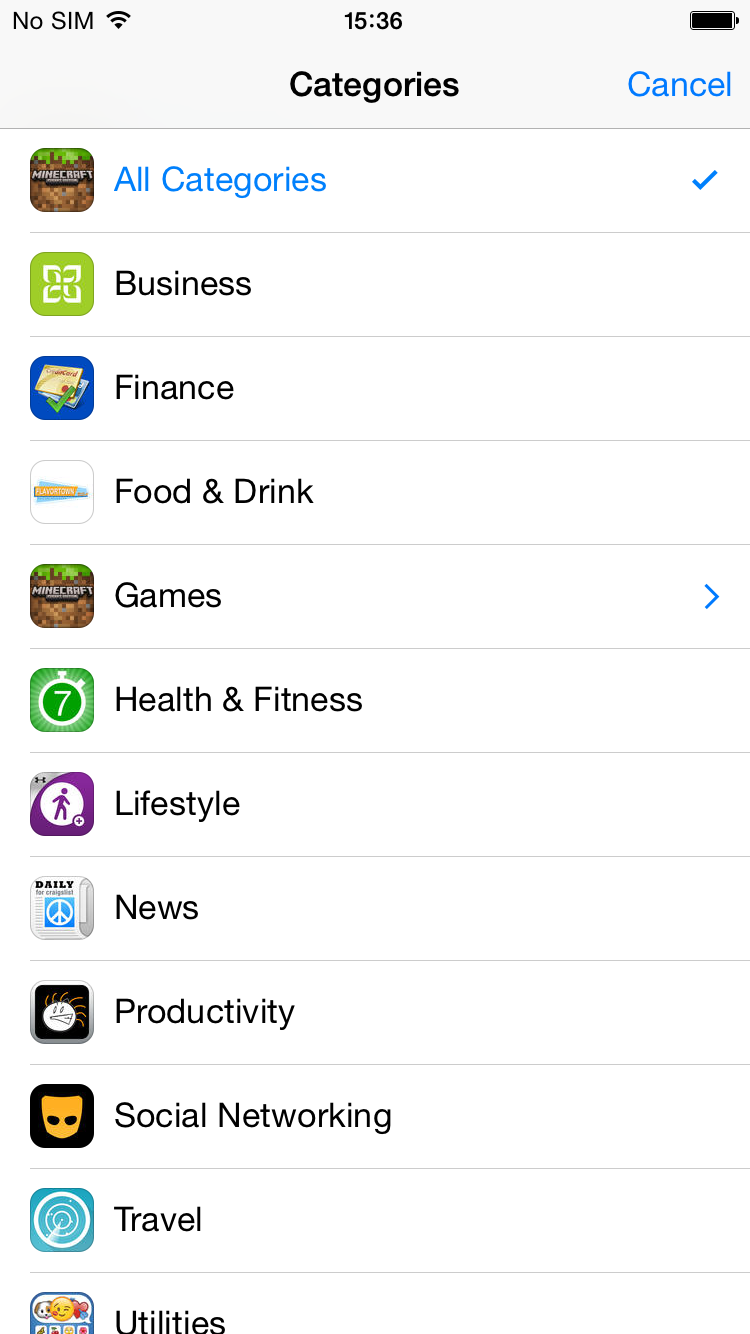Open the Finance category
750x1334 pixels.
(375, 389)
